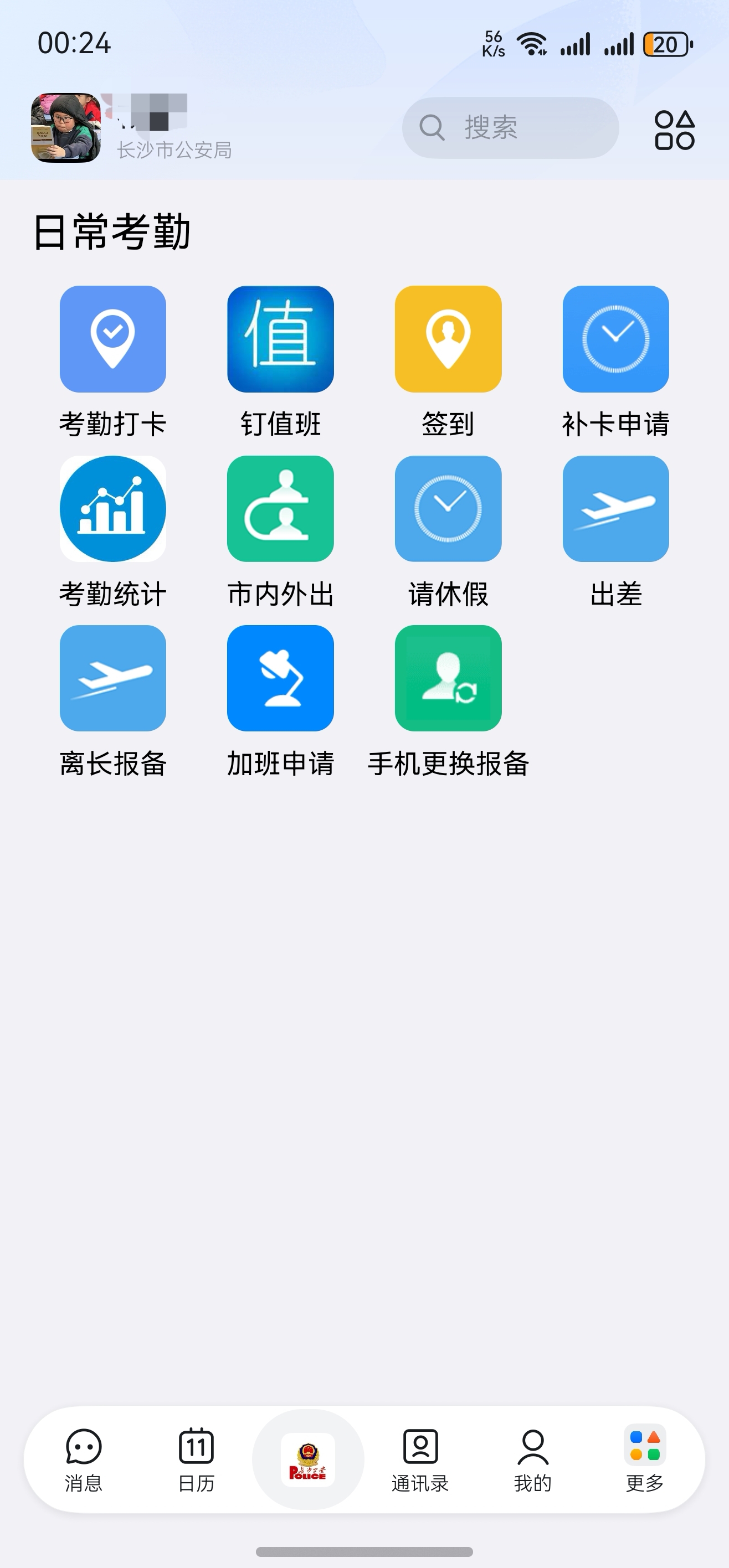
Task: Submit a 加班申请 overtime request
Action: click(x=280, y=678)
